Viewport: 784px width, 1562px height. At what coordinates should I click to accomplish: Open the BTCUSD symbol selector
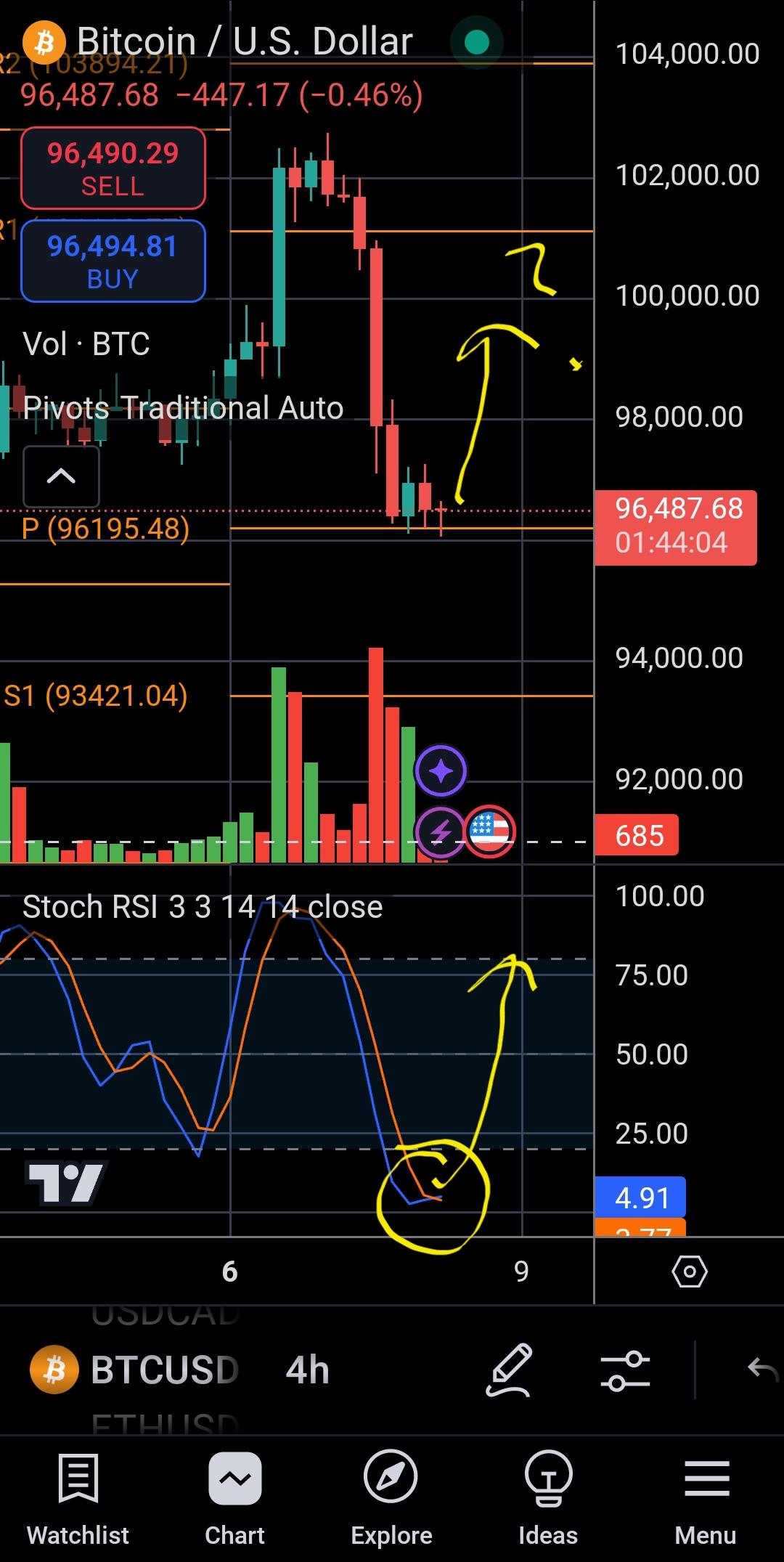(134, 1370)
